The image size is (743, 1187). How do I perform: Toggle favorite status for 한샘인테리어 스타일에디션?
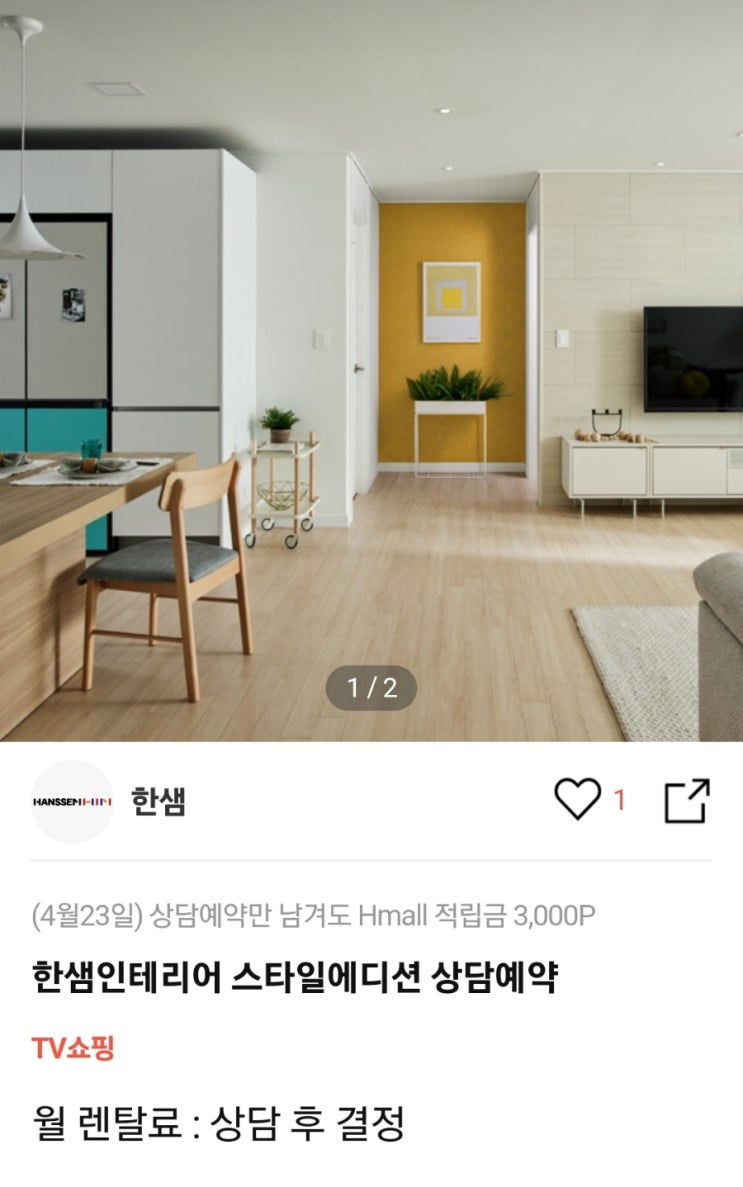point(578,800)
